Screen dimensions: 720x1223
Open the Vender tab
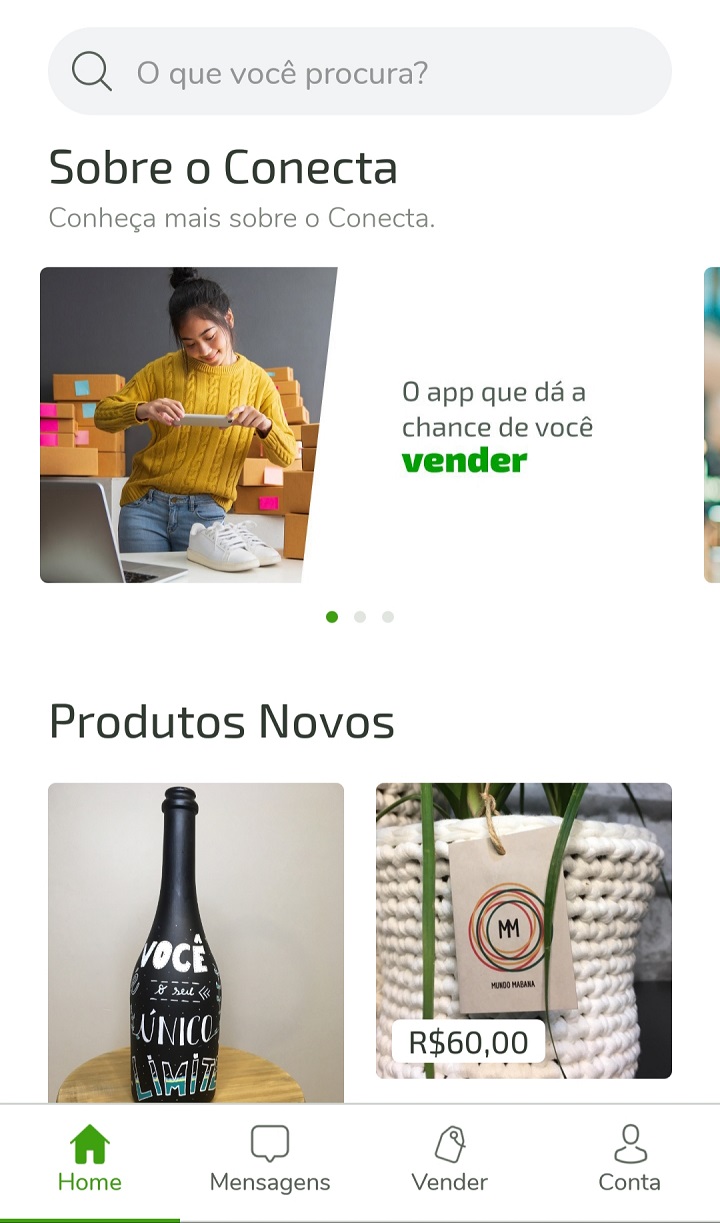[x=450, y=1160]
